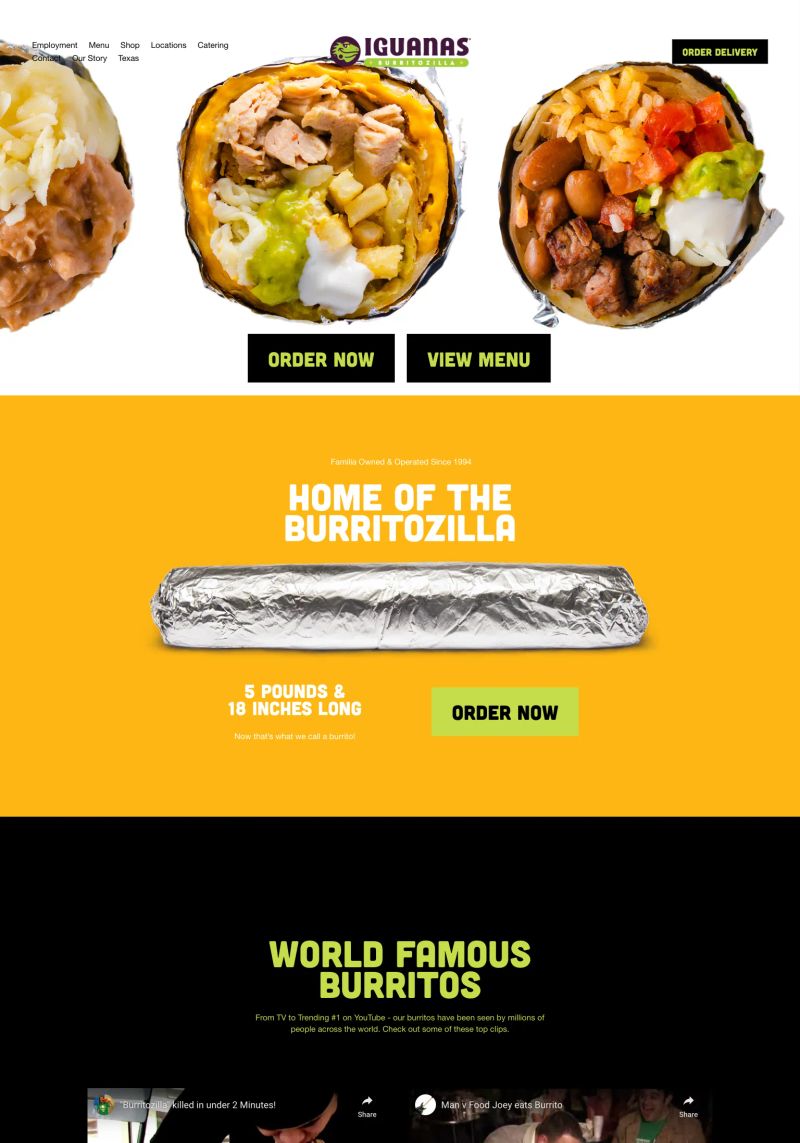
Task: View restaurant Locations
Action: tap(168, 45)
